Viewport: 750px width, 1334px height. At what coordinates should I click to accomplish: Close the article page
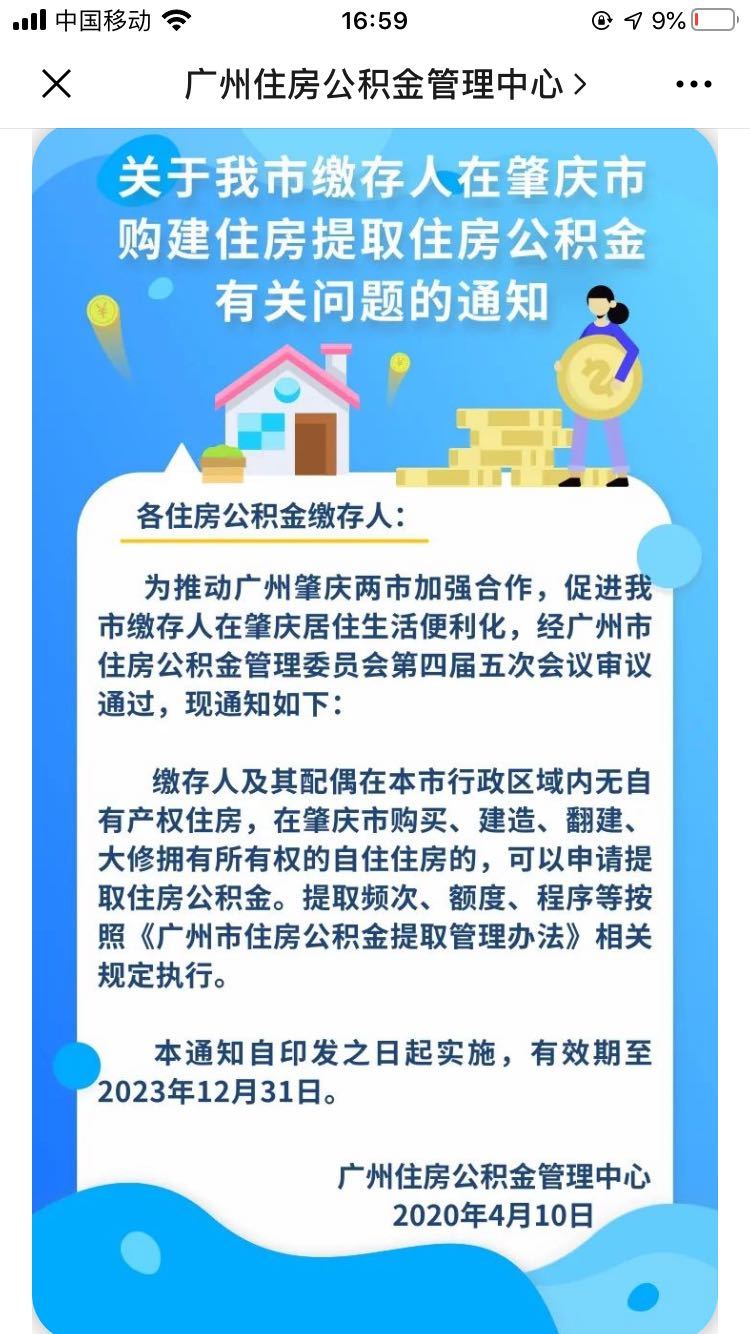pyautogui.click(x=56, y=84)
